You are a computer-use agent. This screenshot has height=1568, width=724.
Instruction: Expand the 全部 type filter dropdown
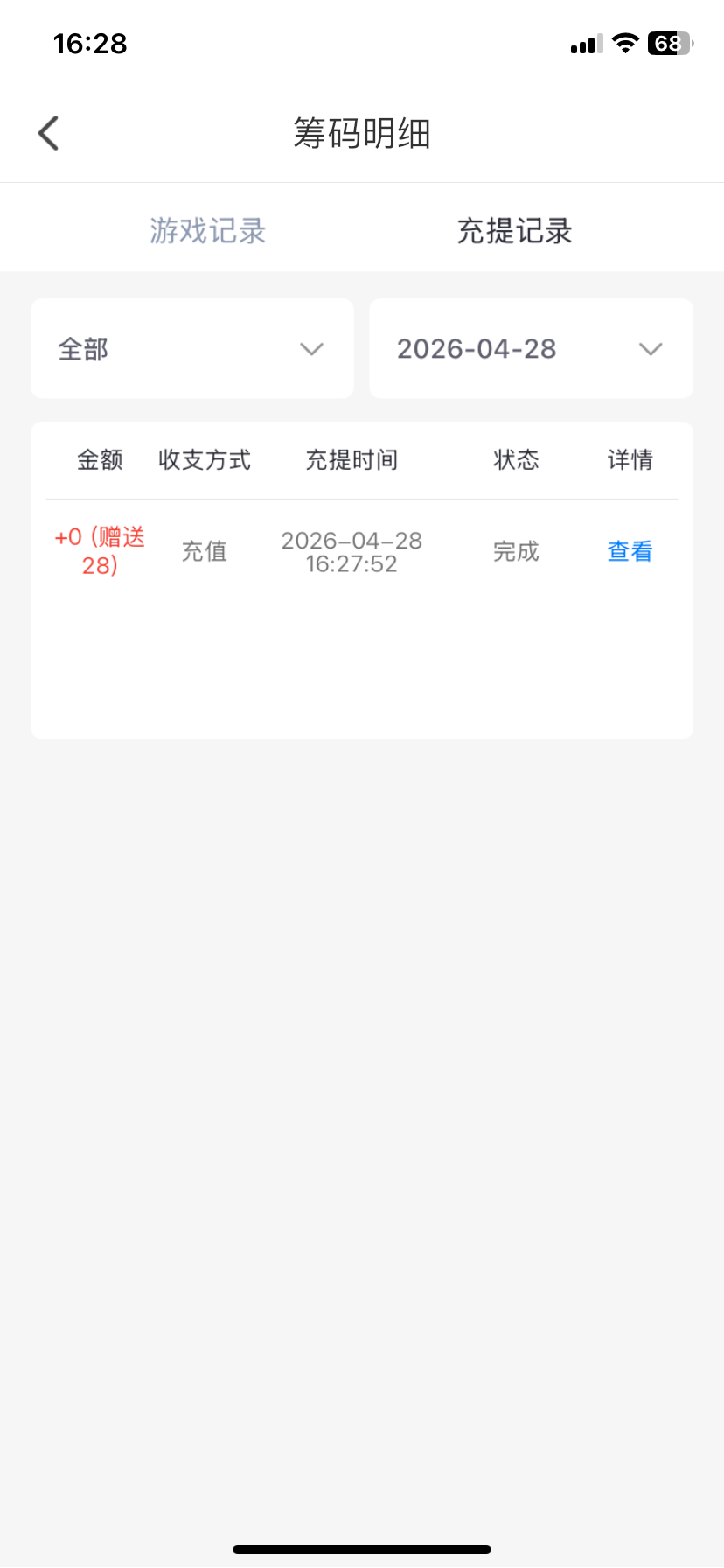[192, 349]
